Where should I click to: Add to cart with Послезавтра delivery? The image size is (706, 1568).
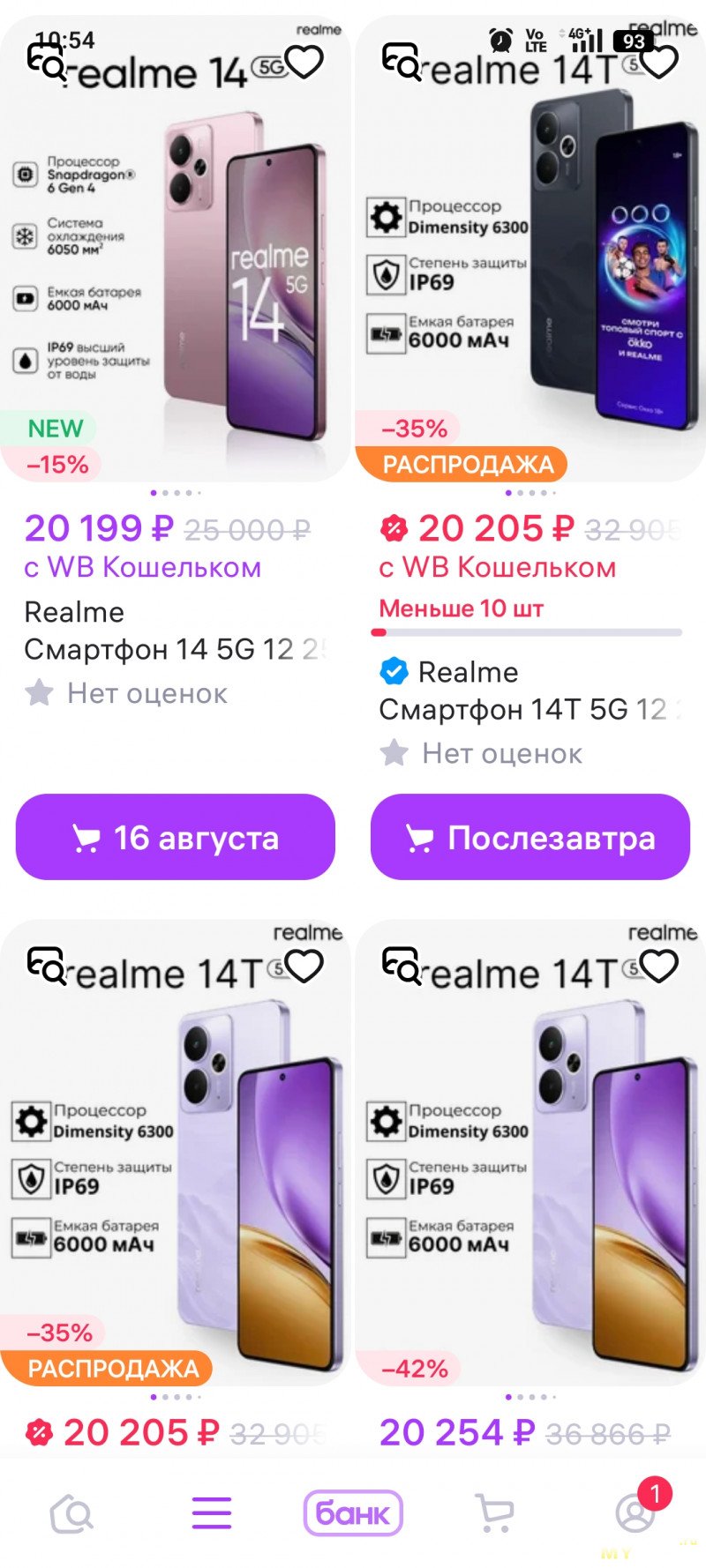click(x=530, y=837)
